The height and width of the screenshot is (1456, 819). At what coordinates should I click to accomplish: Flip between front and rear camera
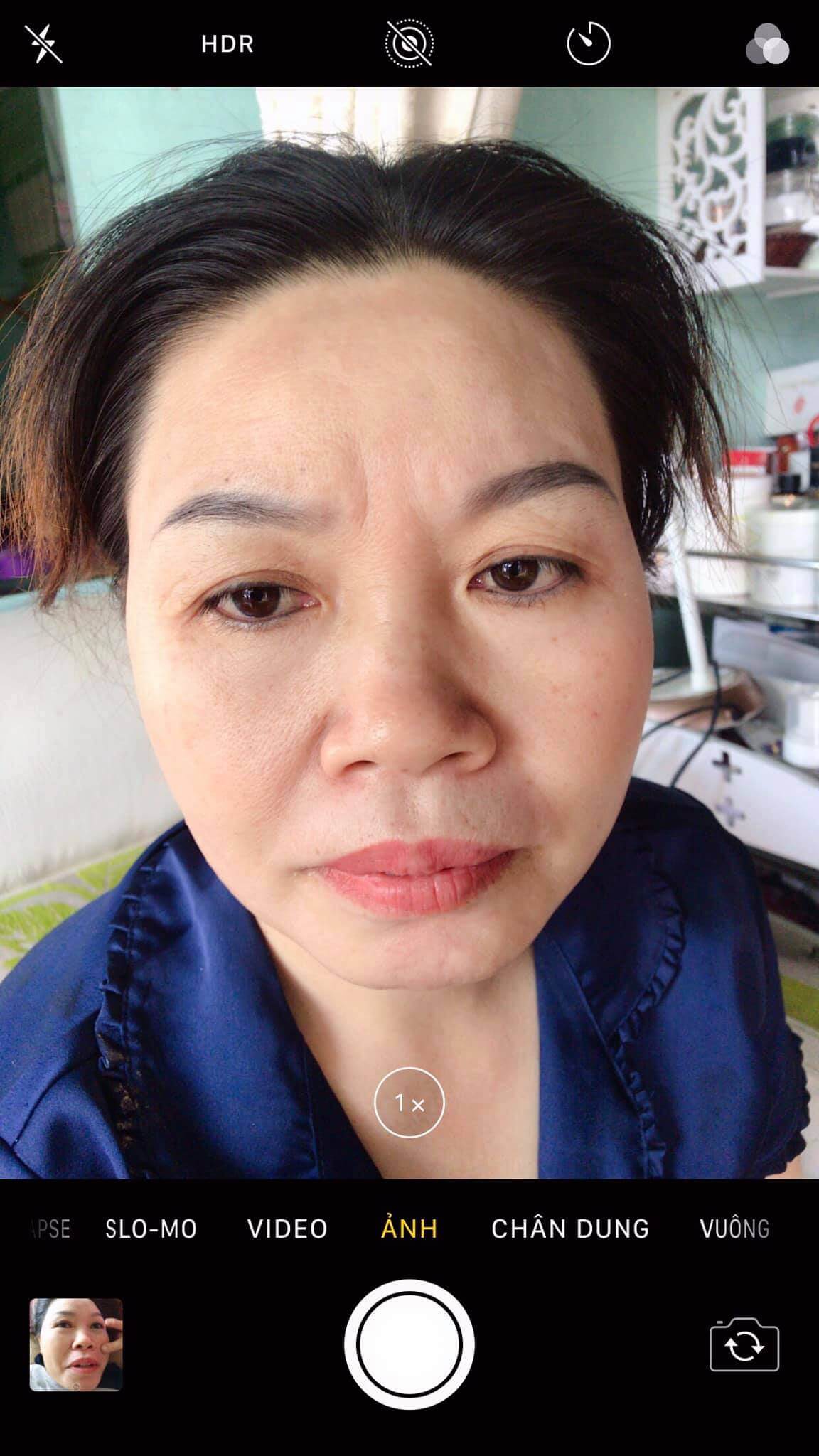744,1345
